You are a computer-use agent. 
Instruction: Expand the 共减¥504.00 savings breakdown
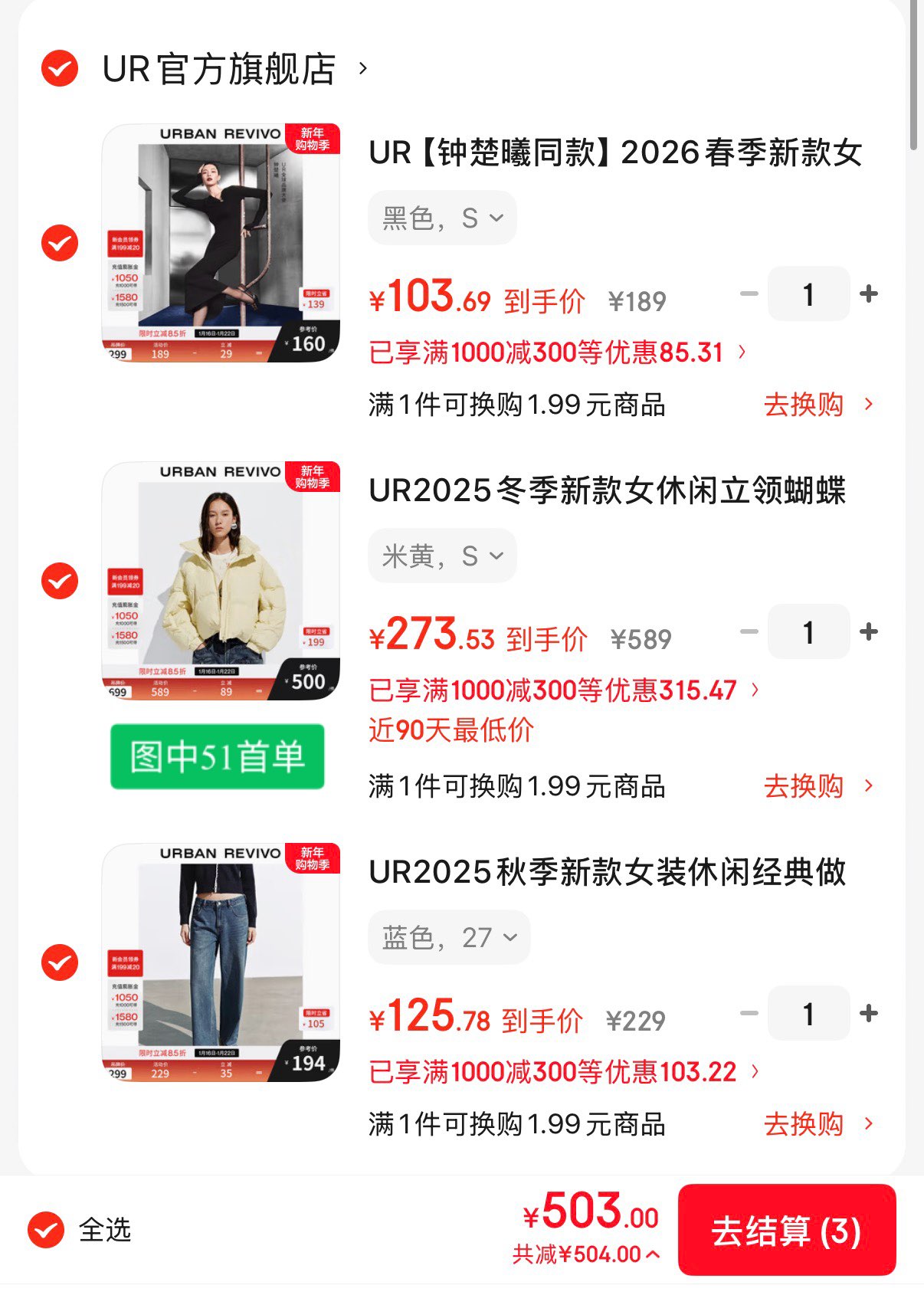586,1254
